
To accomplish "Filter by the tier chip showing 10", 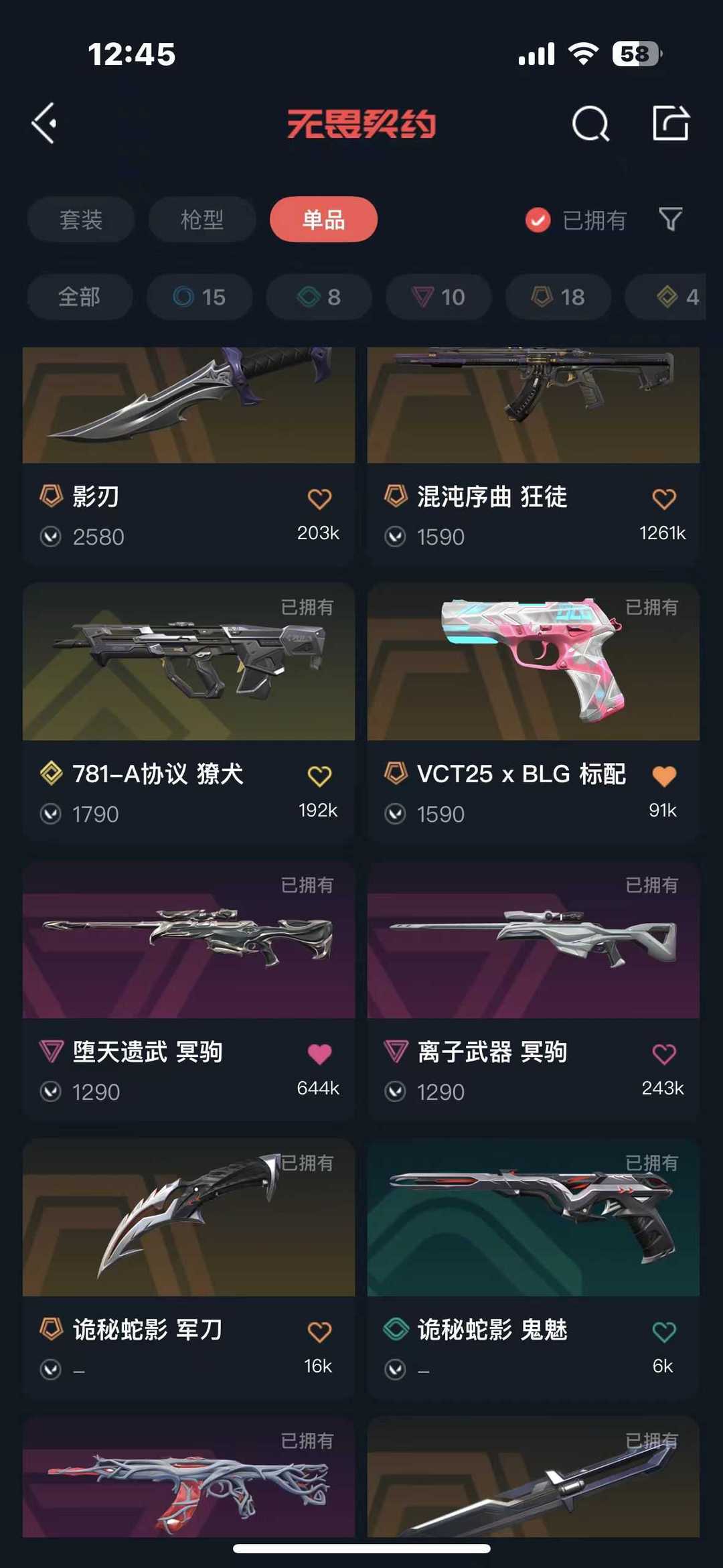I will [x=438, y=297].
